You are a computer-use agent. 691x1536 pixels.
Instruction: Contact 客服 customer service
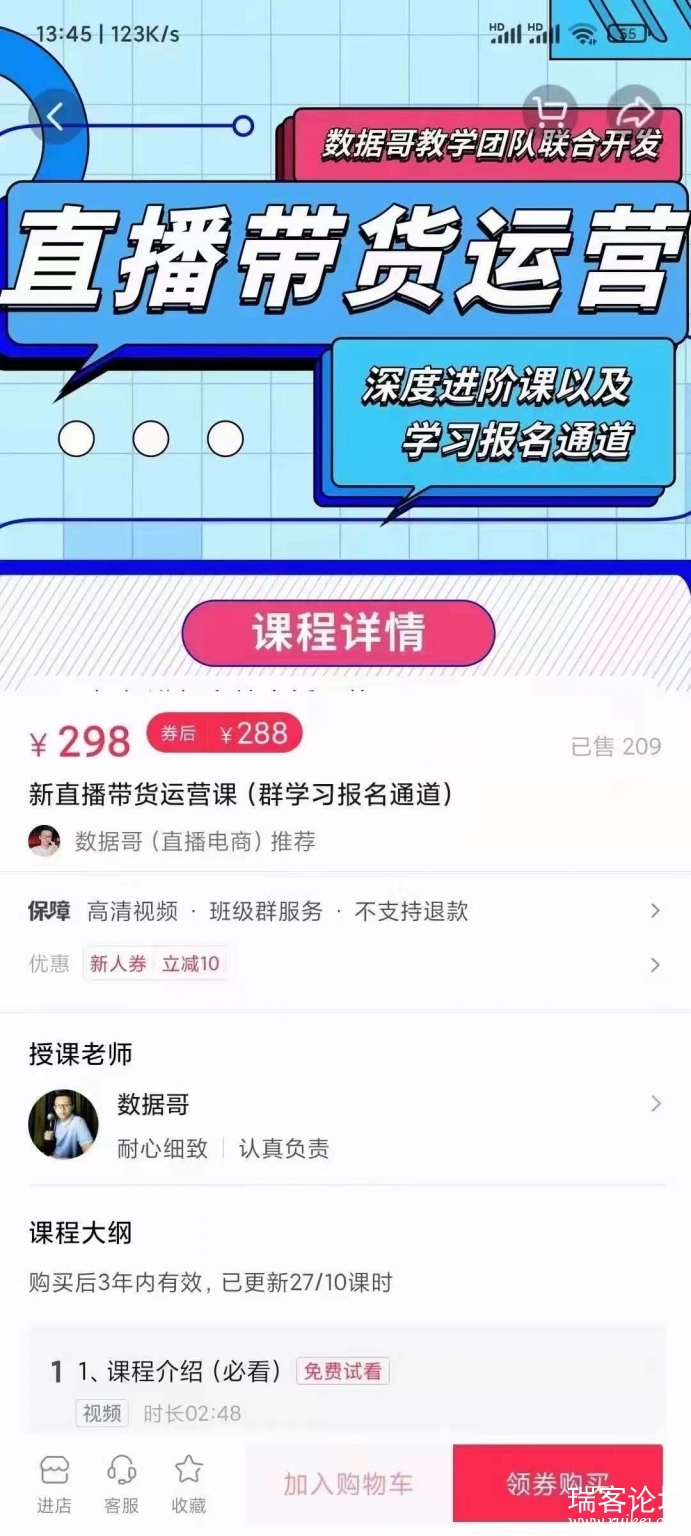tap(121, 1484)
